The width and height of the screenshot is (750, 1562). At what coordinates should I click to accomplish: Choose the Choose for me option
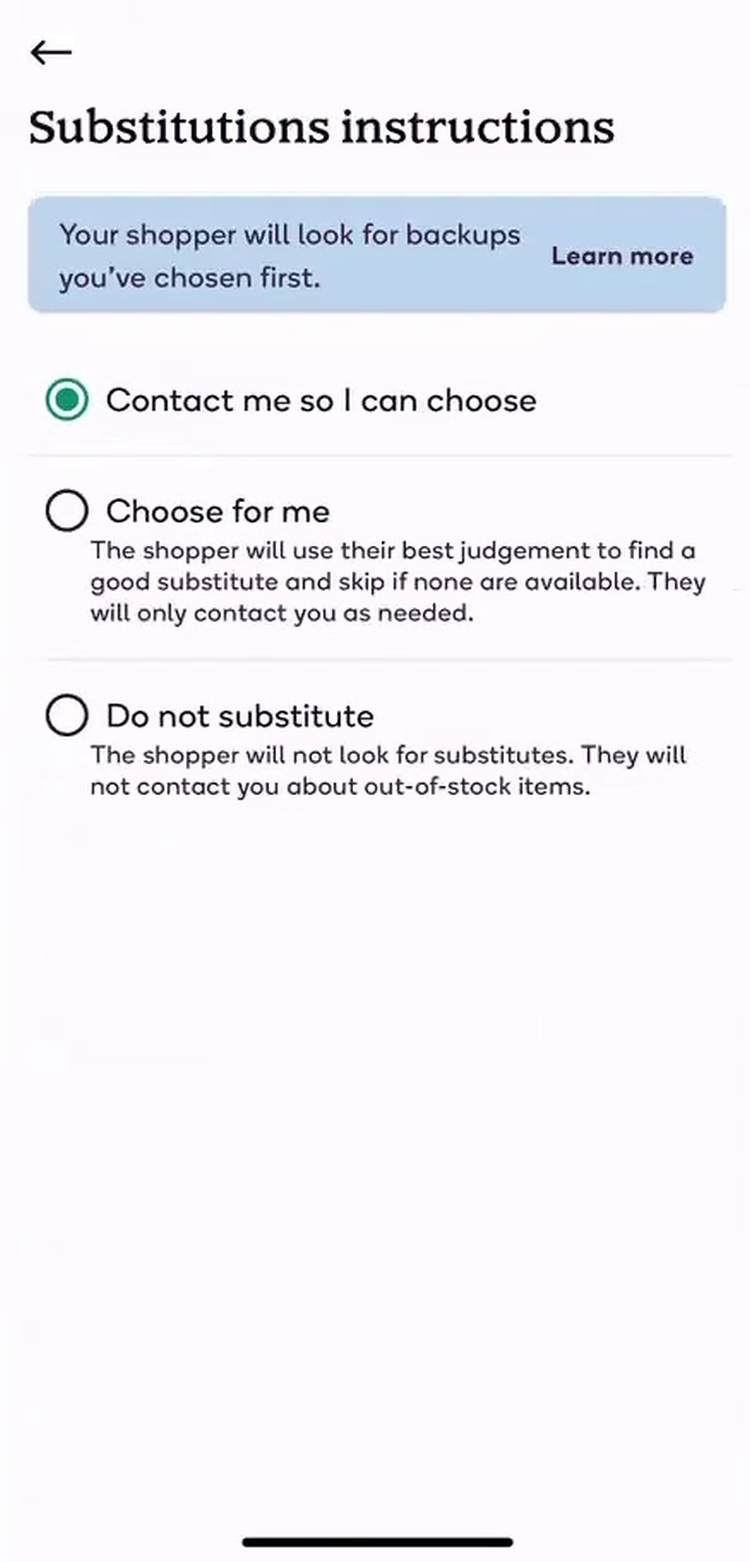67,512
